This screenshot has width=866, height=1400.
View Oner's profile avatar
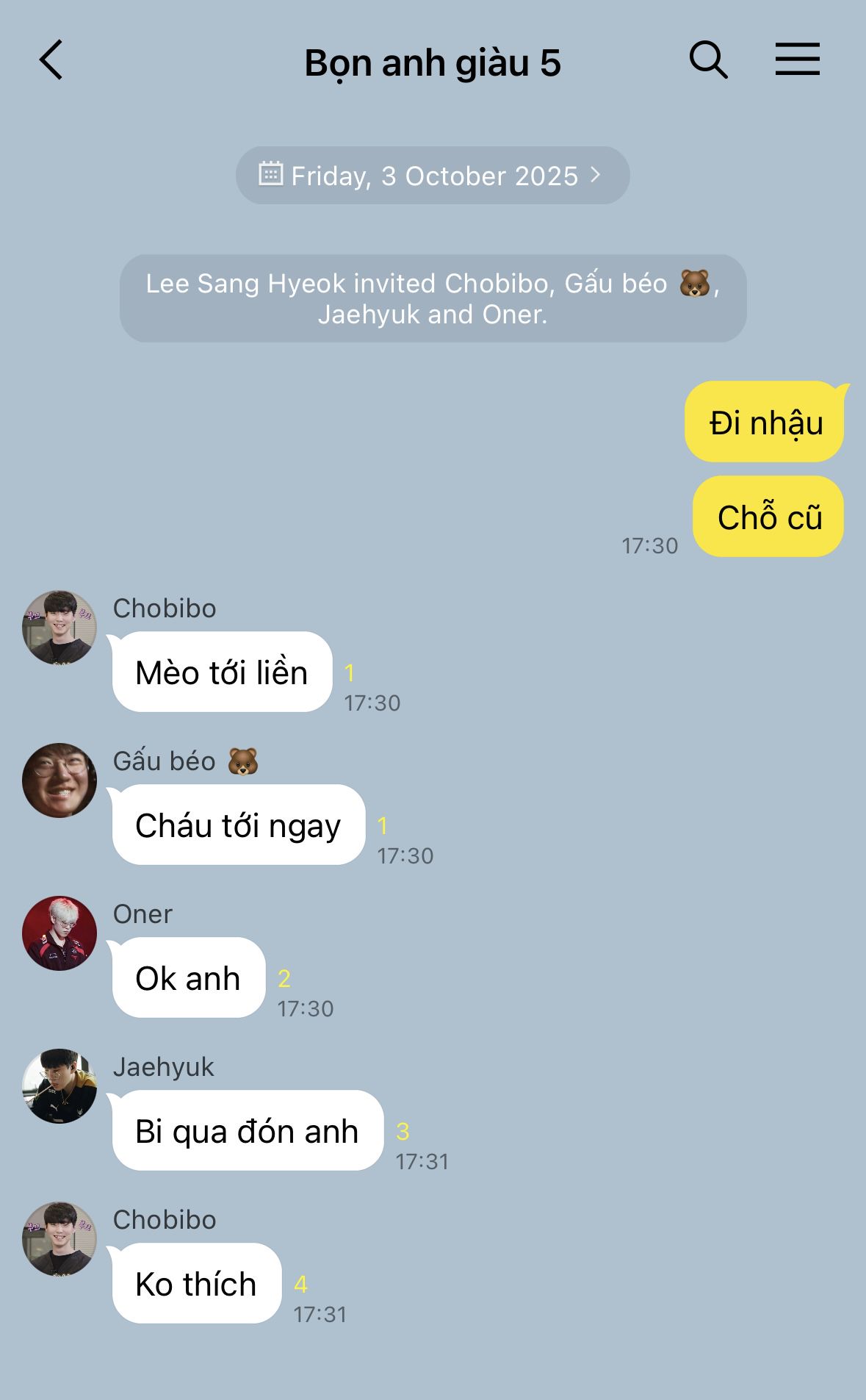pyautogui.click(x=59, y=933)
